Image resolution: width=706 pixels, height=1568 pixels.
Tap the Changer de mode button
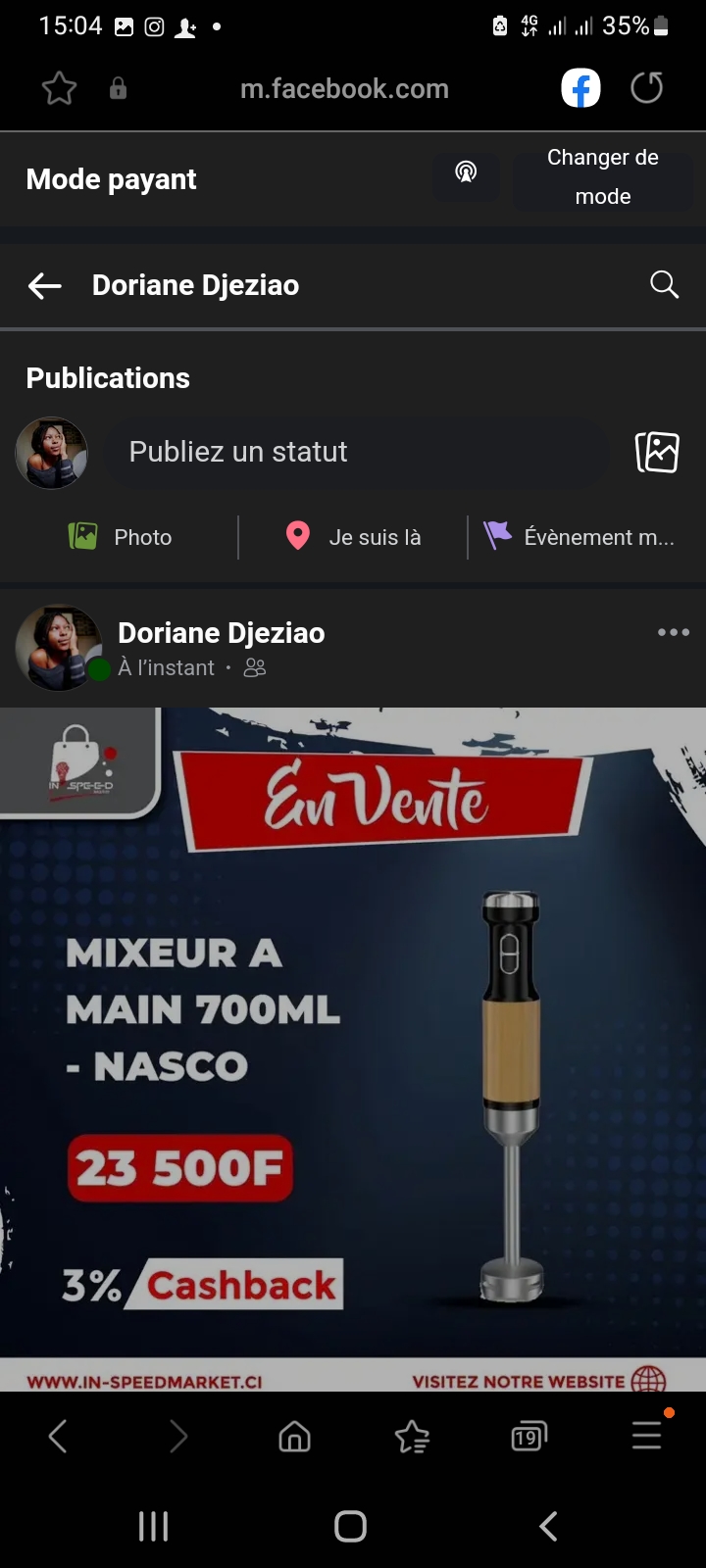point(602,177)
